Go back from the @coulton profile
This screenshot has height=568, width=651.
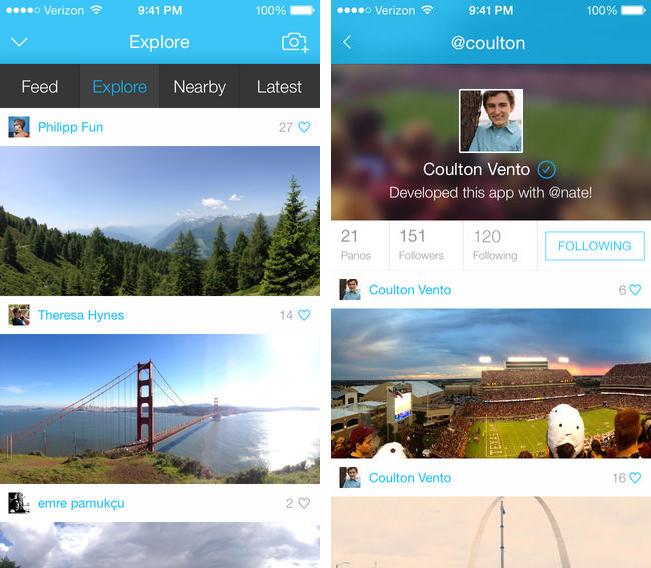(x=347, y=43)
